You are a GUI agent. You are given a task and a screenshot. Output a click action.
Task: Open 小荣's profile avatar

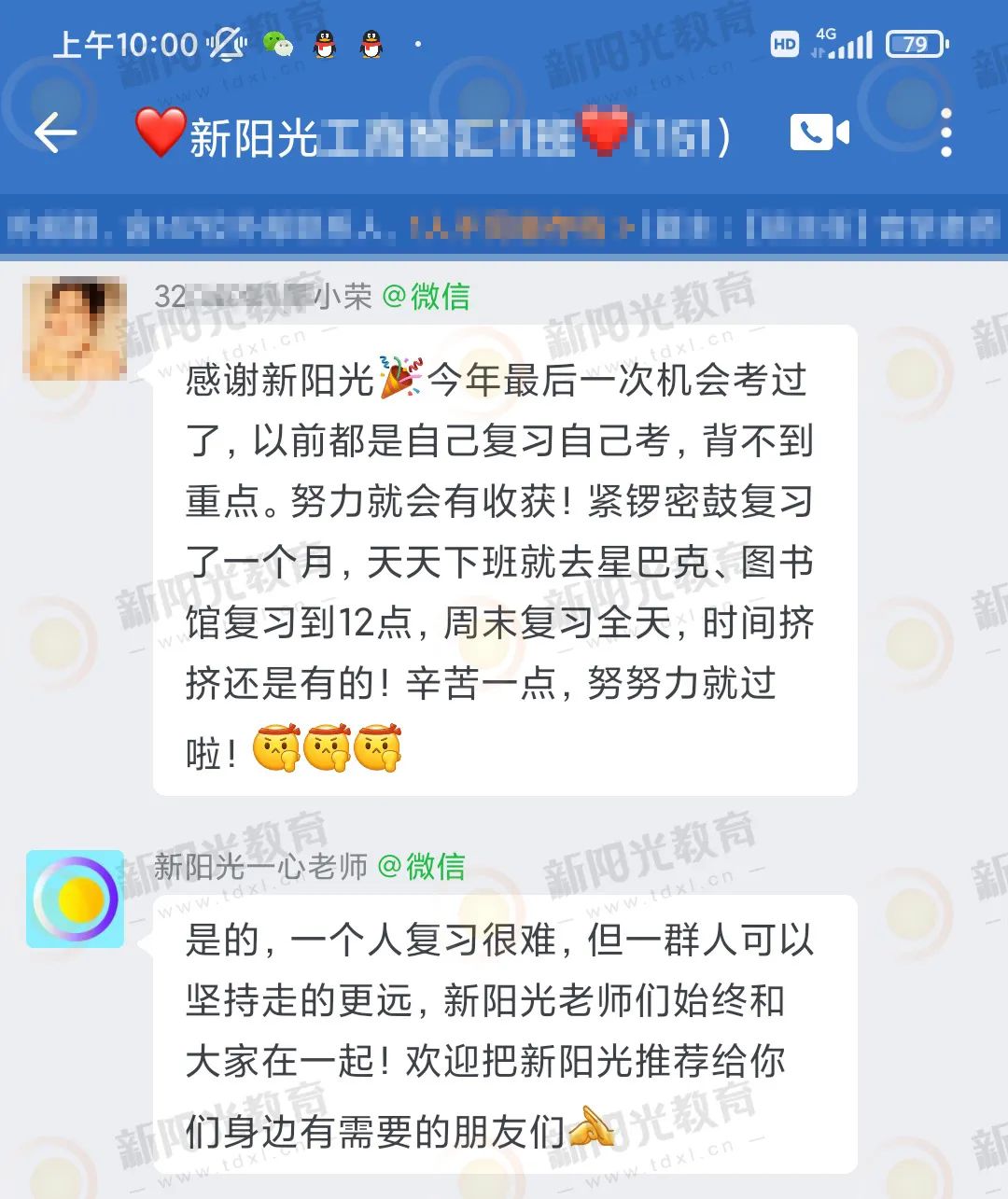point(75,328)
